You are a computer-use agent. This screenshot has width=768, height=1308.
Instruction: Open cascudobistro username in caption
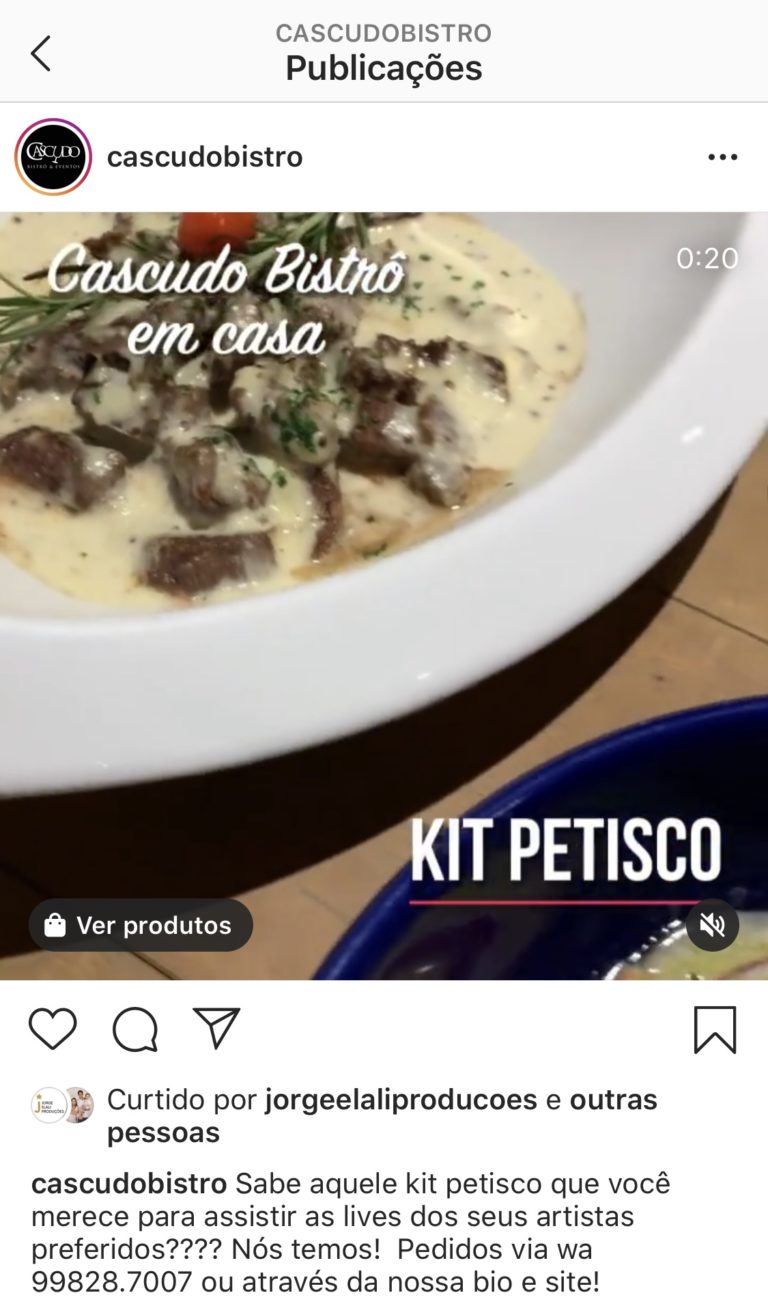(129, 1184)
